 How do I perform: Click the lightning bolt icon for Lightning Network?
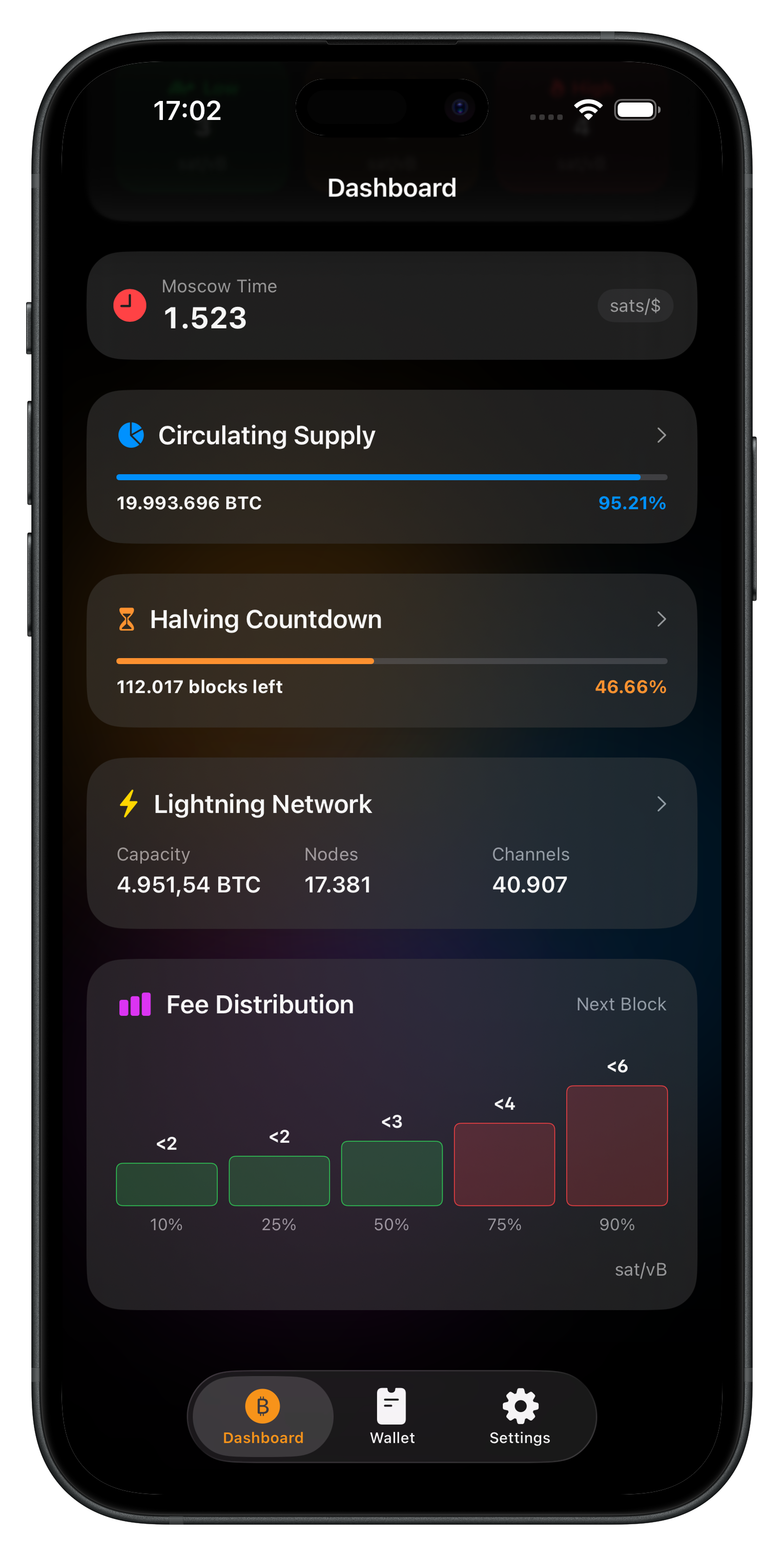[129, 804]
